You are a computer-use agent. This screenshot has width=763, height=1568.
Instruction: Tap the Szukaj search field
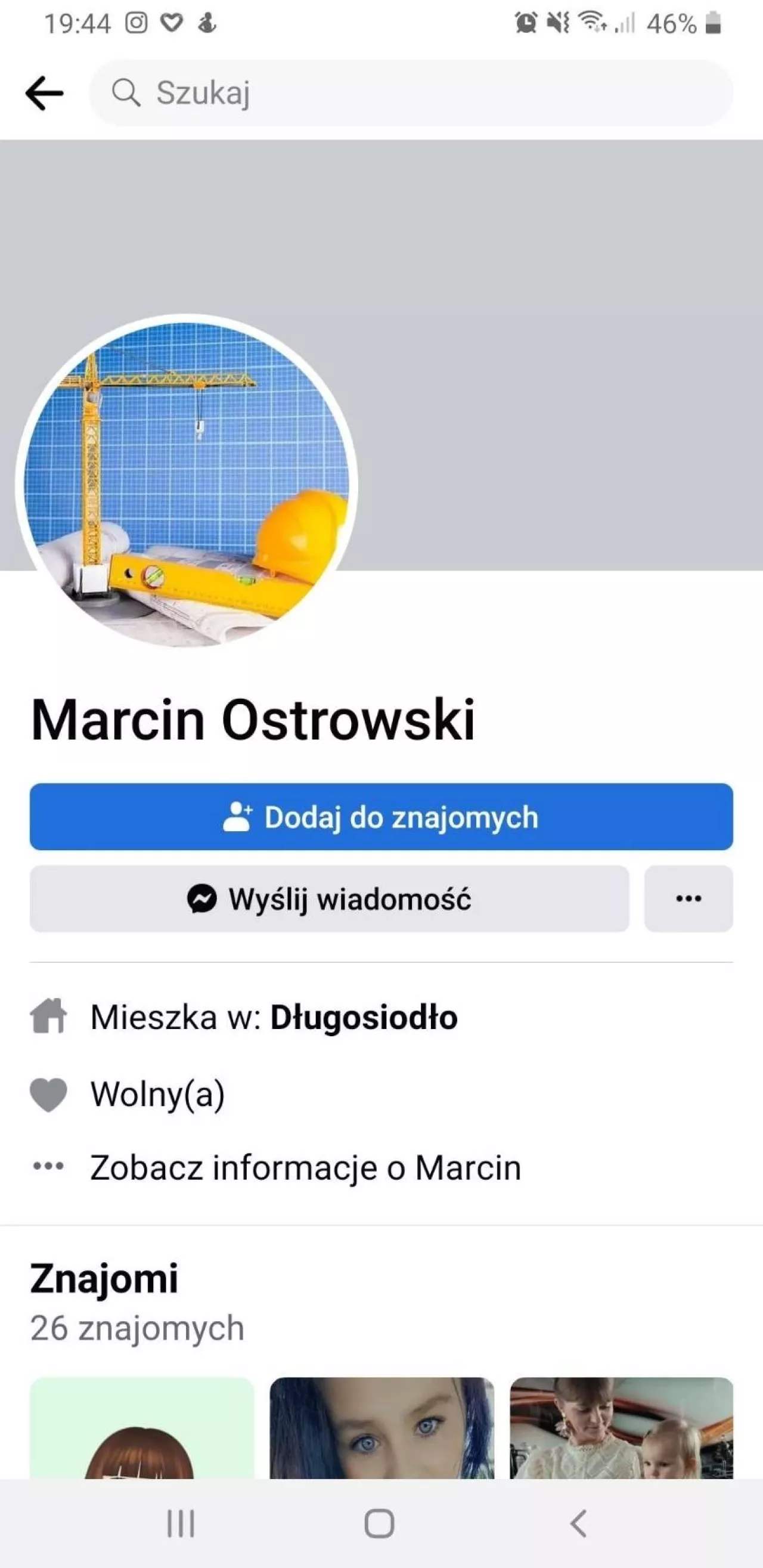411,93
